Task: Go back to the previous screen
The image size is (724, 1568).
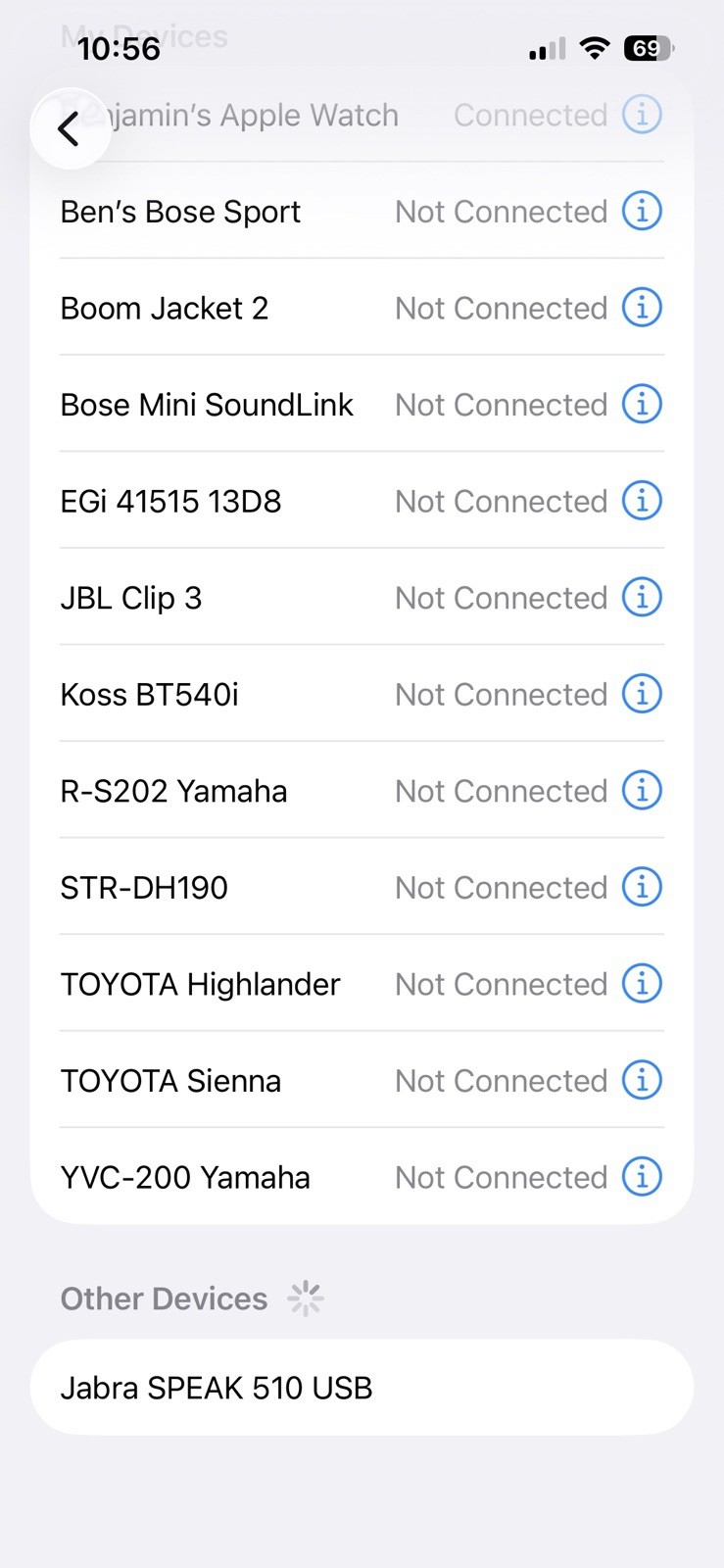Action: [x=69, y=128]
